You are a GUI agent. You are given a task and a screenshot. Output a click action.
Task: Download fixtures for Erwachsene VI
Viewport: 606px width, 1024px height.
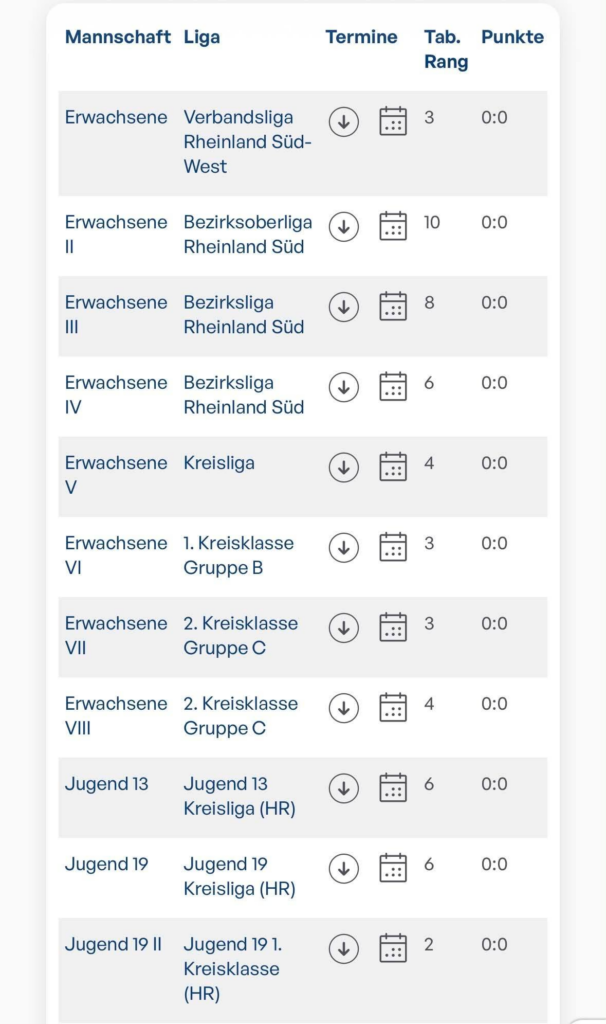343,548
